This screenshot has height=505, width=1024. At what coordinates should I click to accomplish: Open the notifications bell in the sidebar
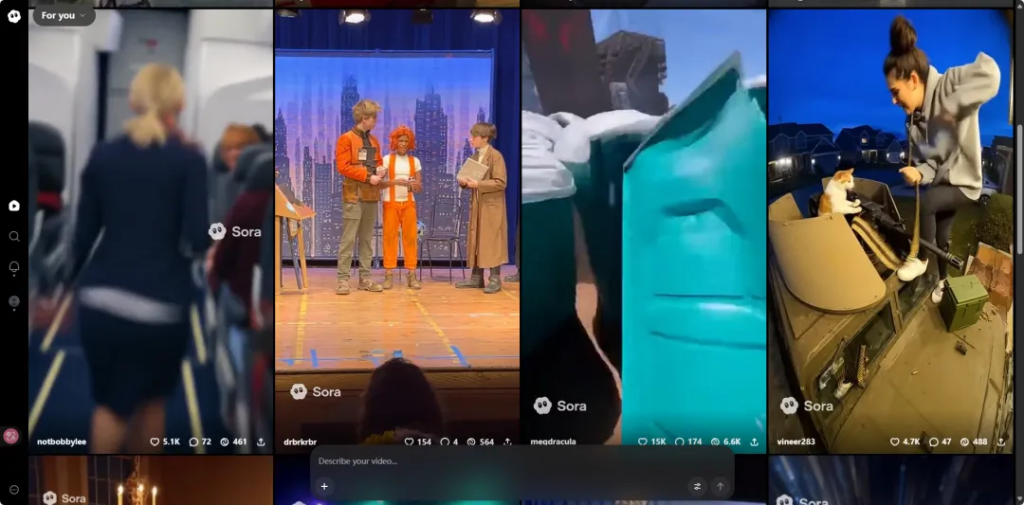14,268
